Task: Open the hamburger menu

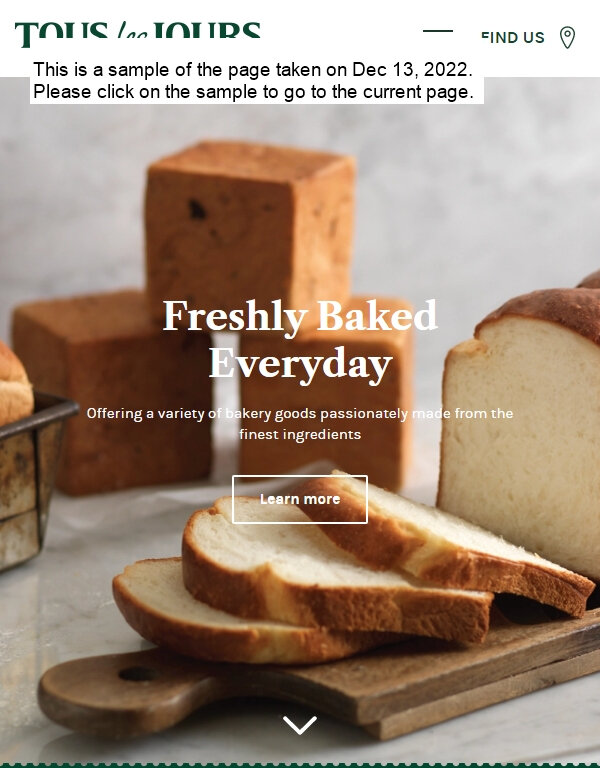Action: pos(438,34)
